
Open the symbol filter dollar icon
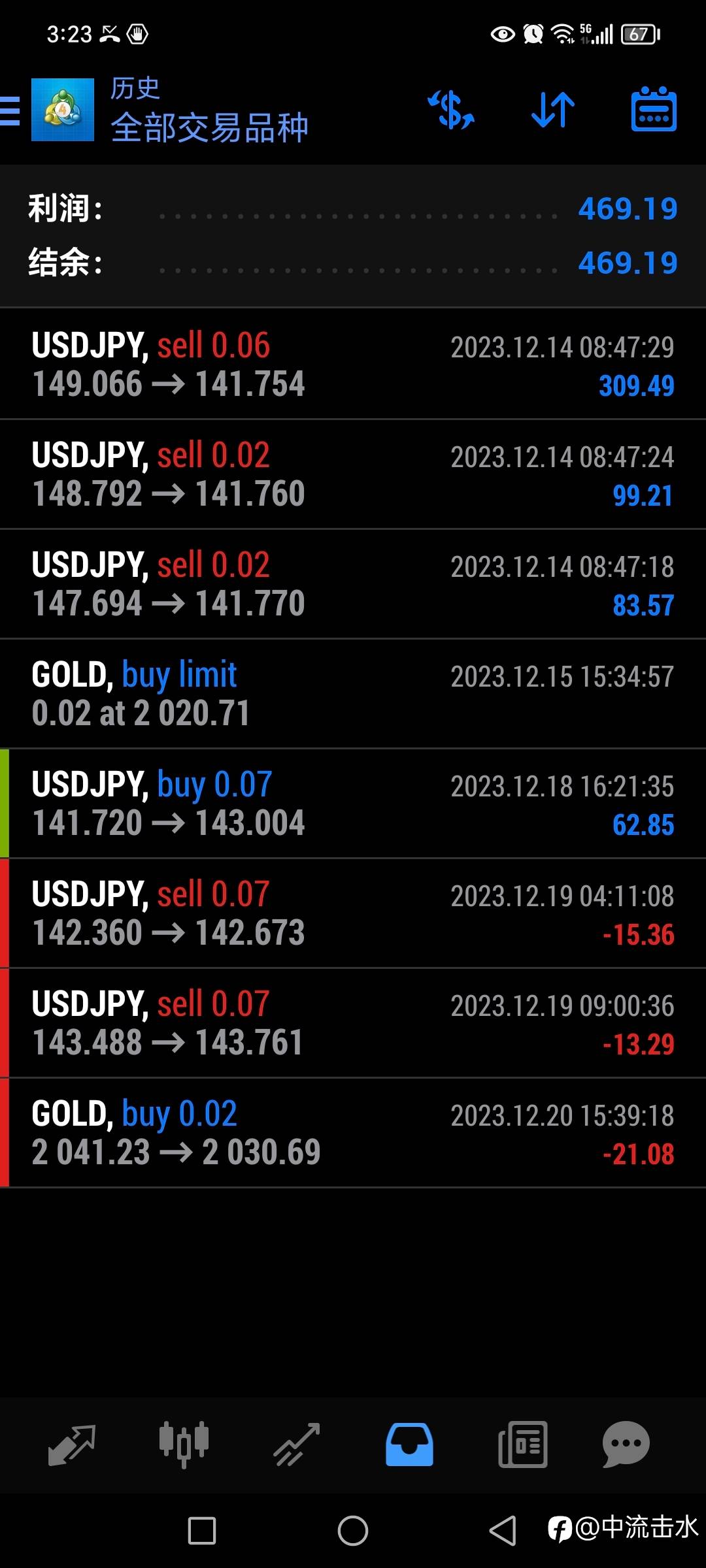(x=451, y=110)
